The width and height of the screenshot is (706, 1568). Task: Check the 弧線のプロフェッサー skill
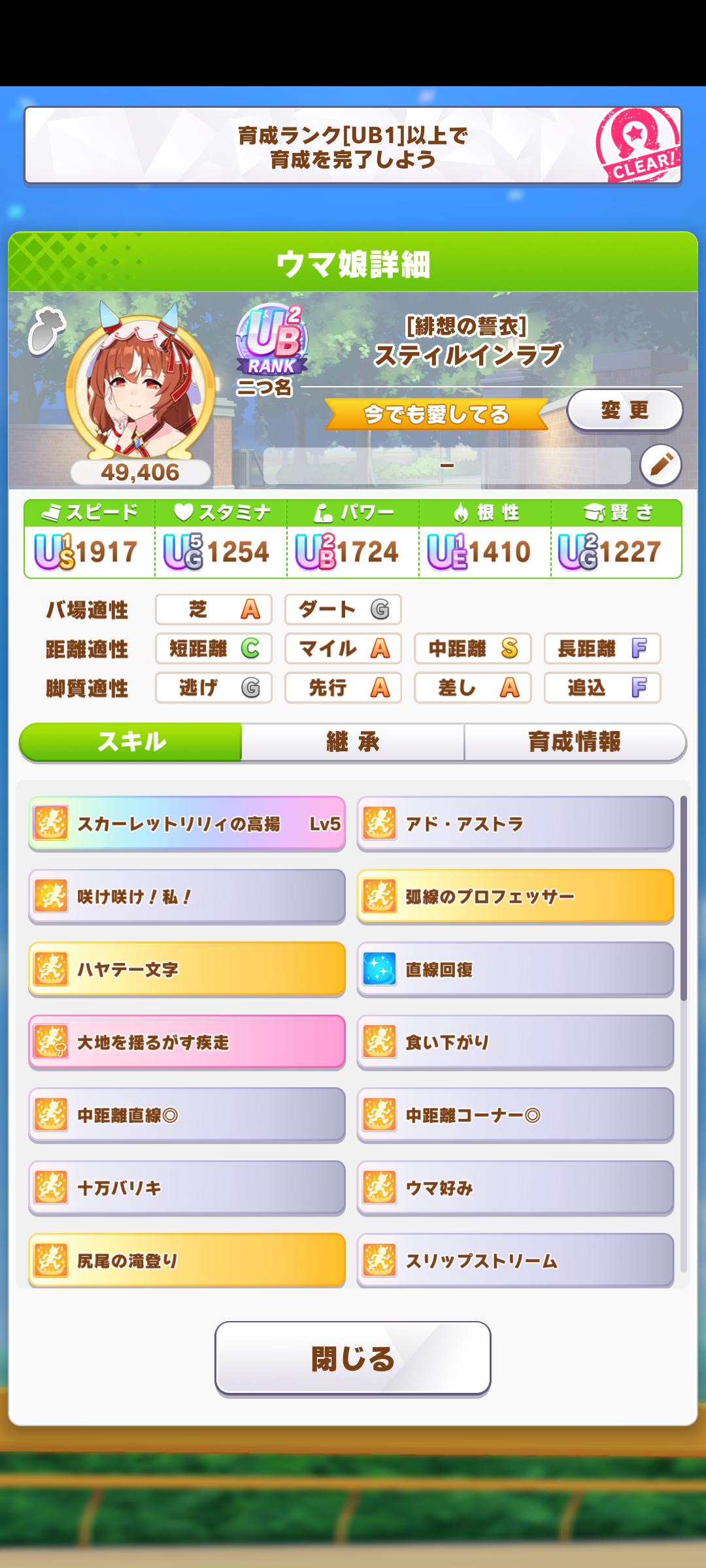coord(515,896)
